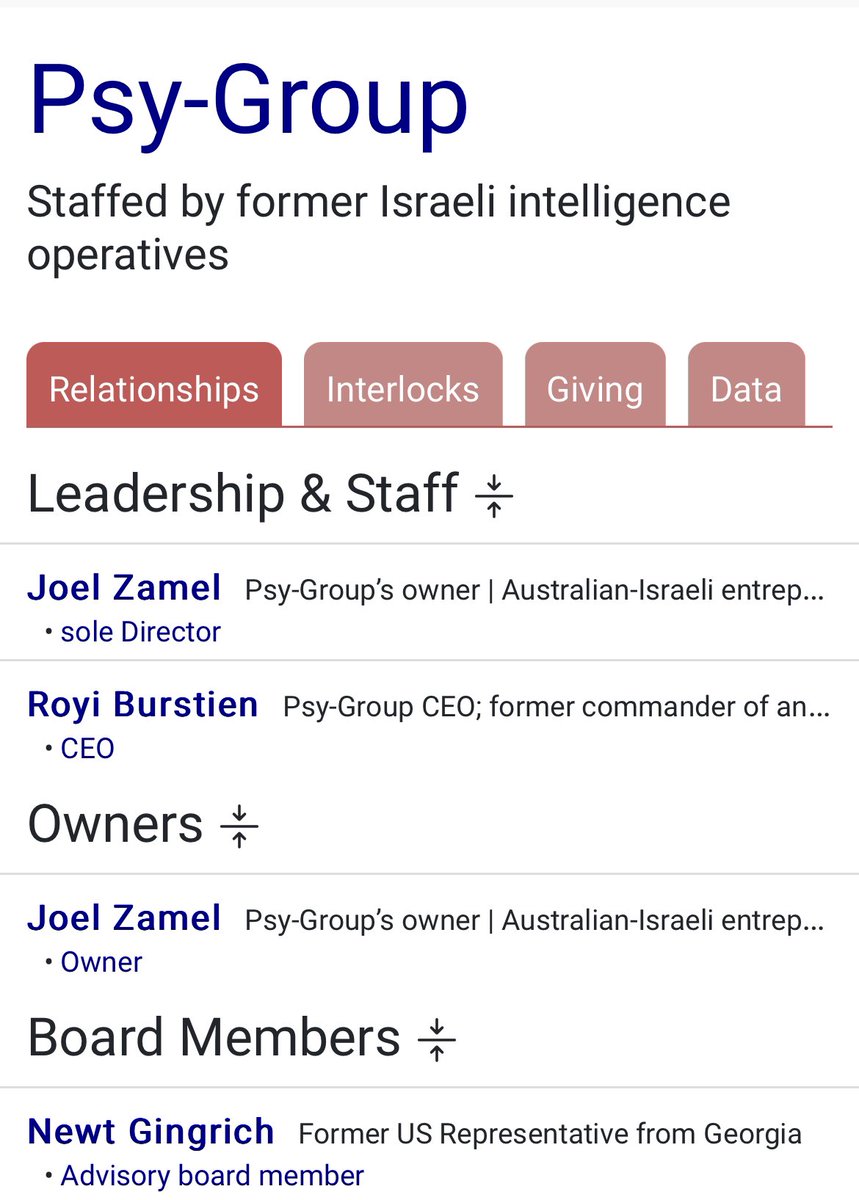Open the Giving tab
The width and height of the screenshot is (859, 1200).
coord(594,388)
